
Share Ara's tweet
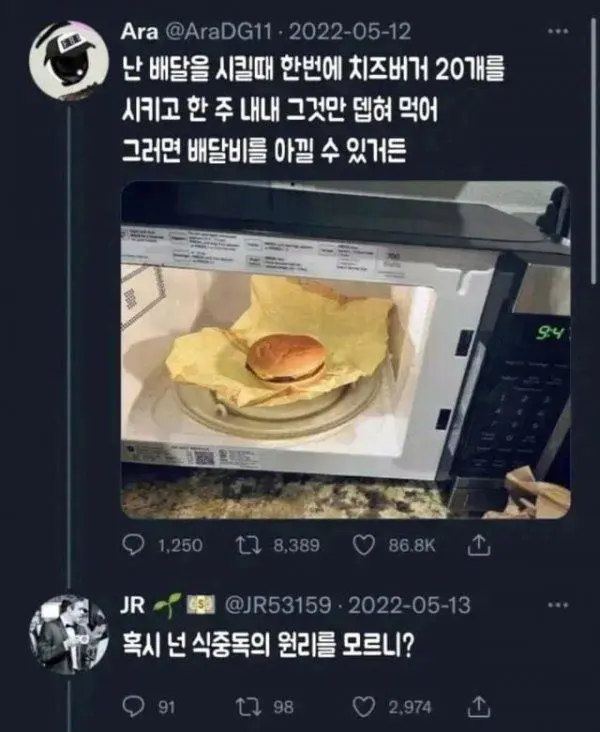(x=479, y=545)
